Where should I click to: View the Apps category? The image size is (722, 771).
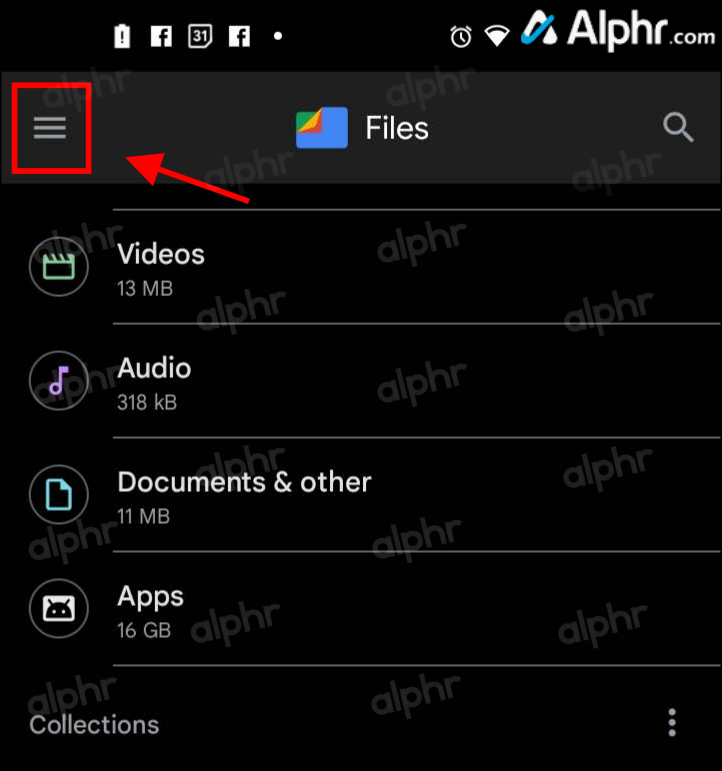[x=151, y=609]
